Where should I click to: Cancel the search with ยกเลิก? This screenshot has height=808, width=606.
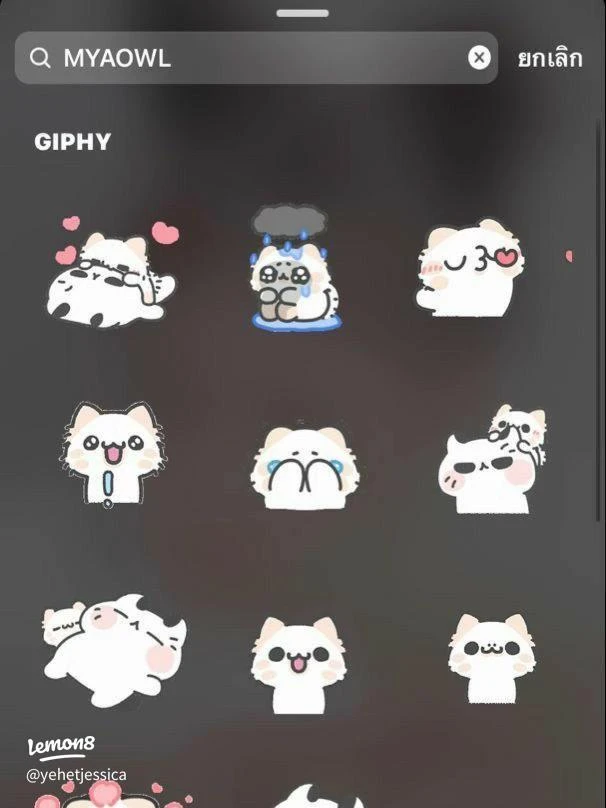[x=549, y=58]
